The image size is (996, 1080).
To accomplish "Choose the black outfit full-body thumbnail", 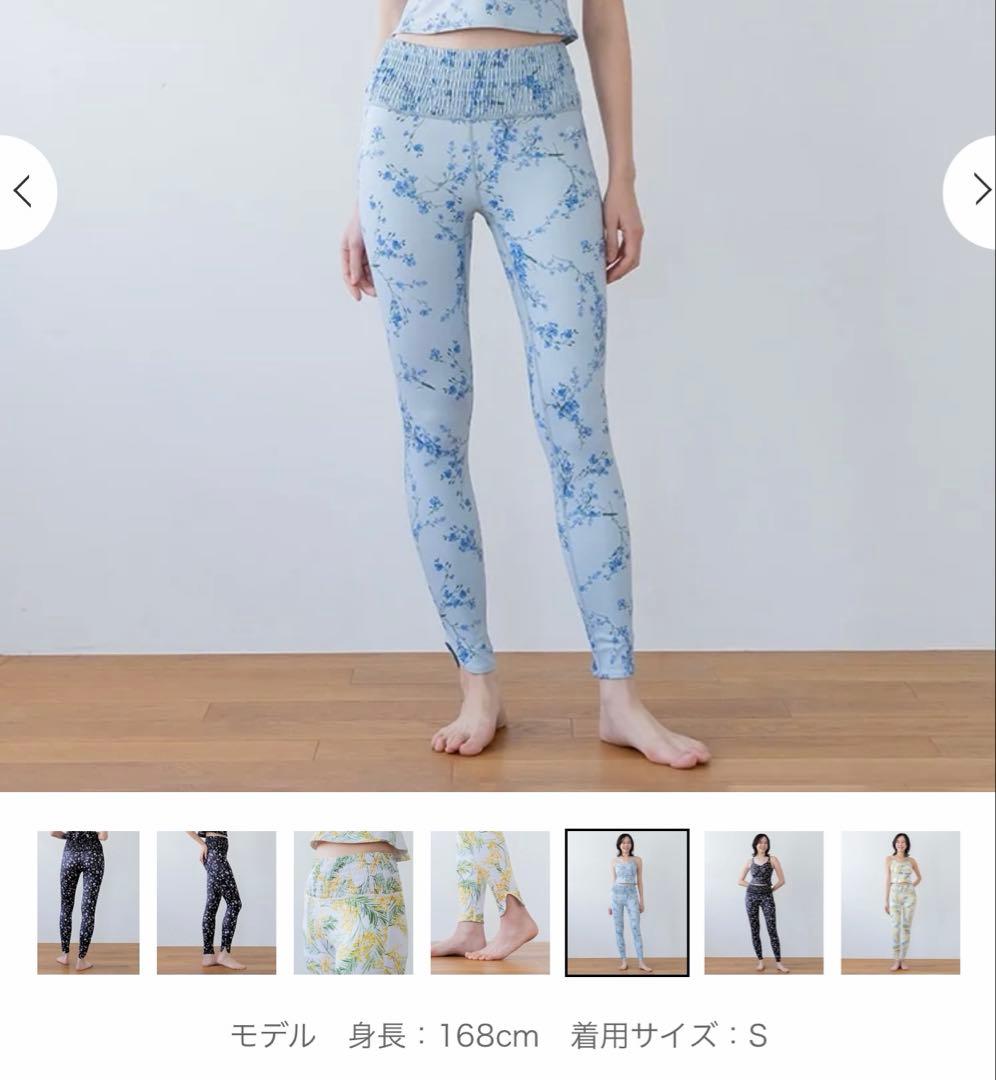I will tap(764, 902).
